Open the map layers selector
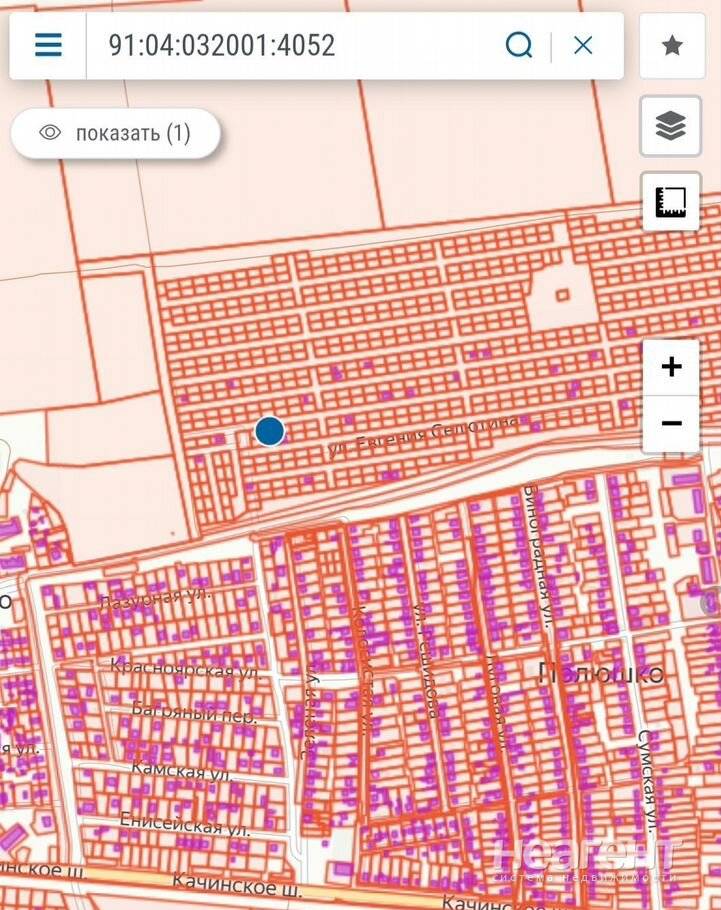 coord(670,126)
